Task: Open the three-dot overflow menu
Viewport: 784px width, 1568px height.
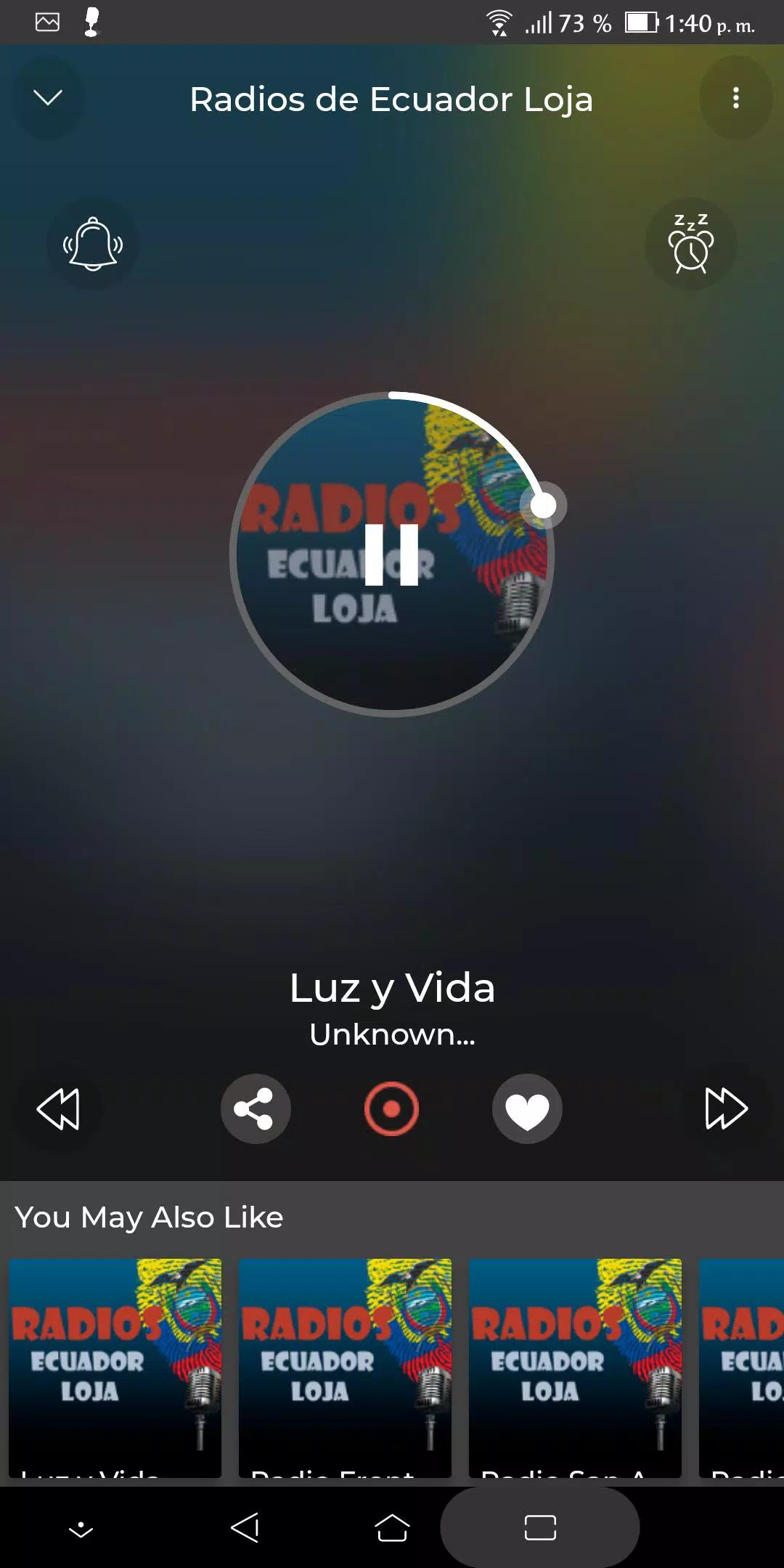Action: (x=737, y=99)
